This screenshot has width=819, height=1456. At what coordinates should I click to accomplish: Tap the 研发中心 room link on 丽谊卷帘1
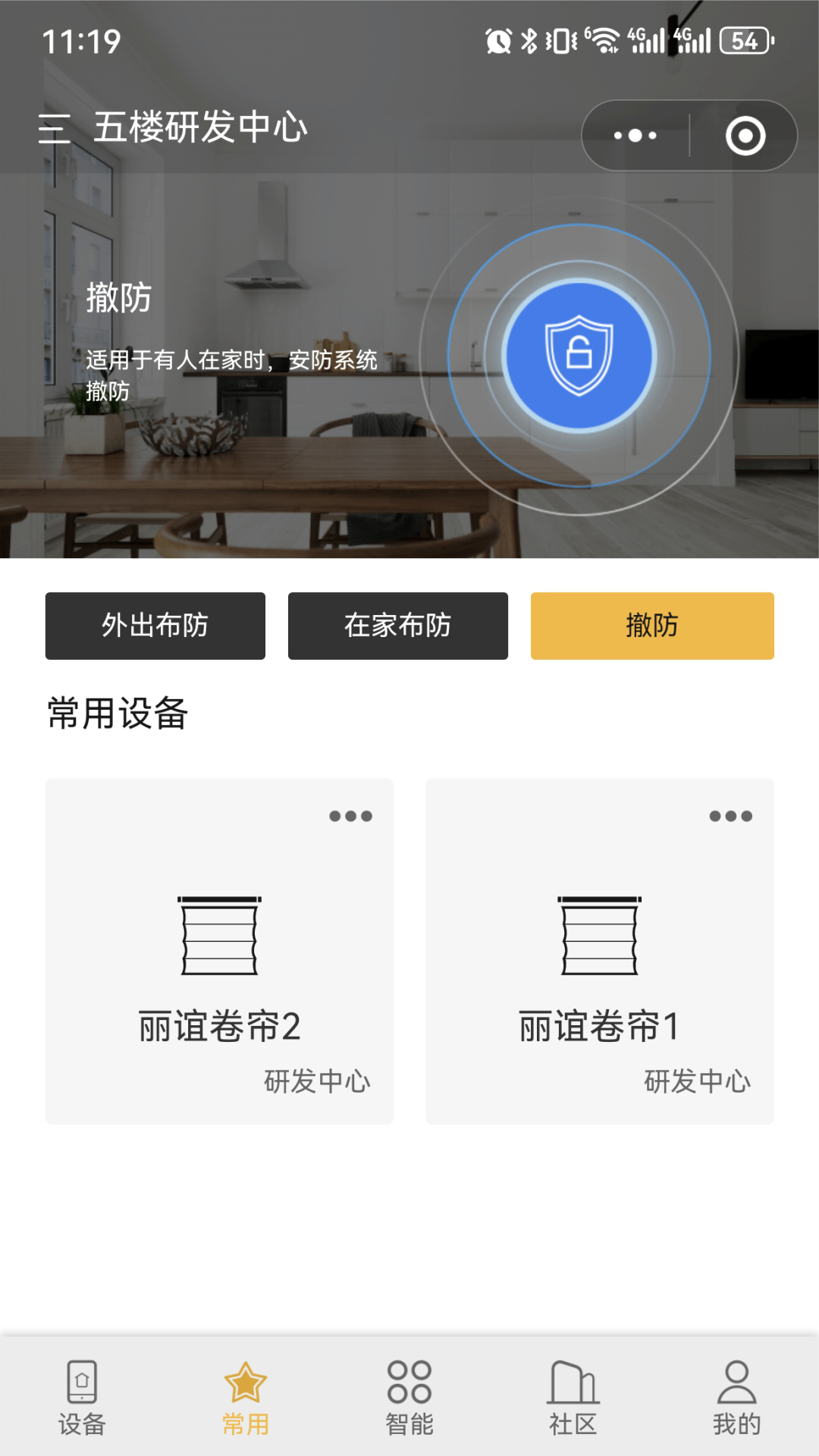point(697,1082)
